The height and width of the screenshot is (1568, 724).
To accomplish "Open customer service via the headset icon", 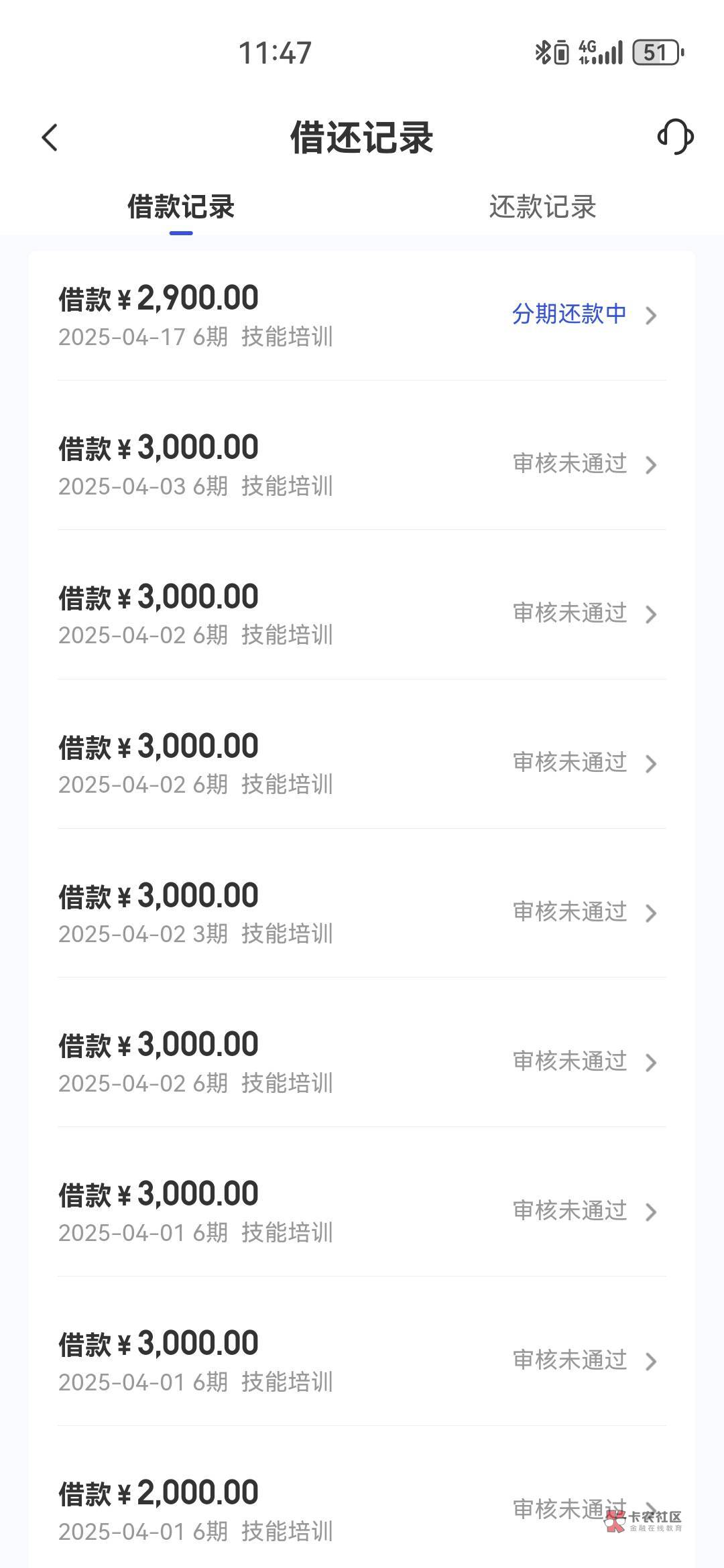I will coord(675,137).
